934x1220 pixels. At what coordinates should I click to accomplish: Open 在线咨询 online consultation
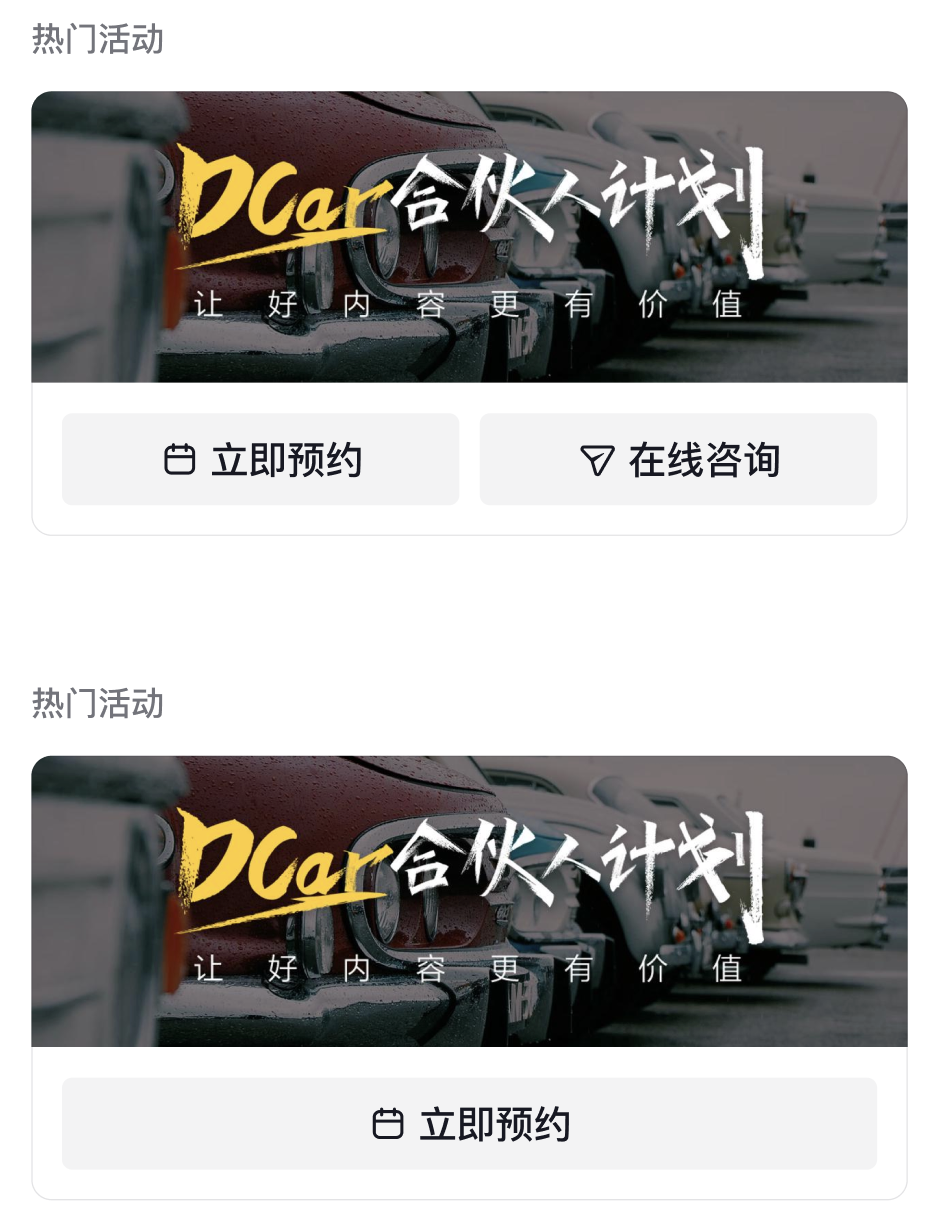click(678, 459)
